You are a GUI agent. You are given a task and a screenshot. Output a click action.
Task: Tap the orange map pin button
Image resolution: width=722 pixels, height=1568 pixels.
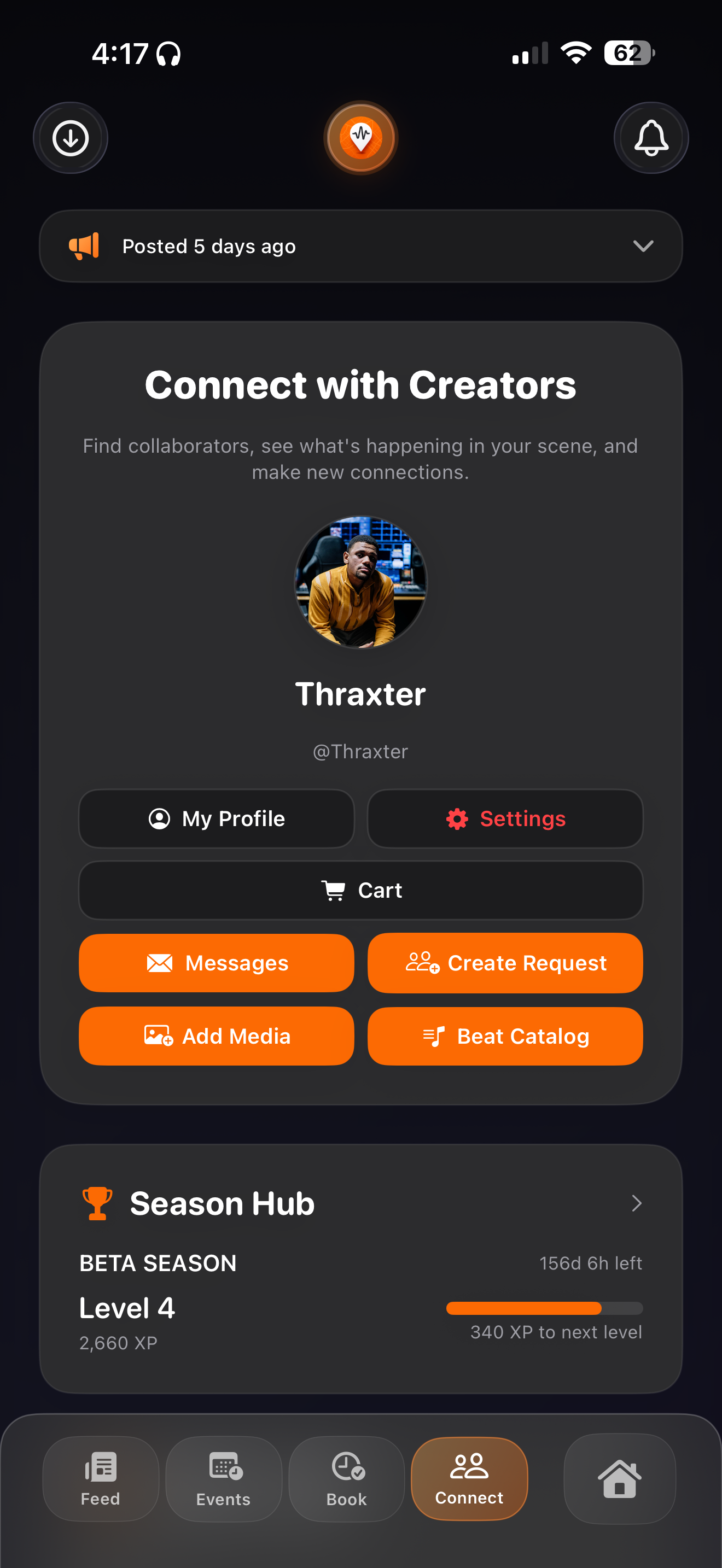(361, 138)
